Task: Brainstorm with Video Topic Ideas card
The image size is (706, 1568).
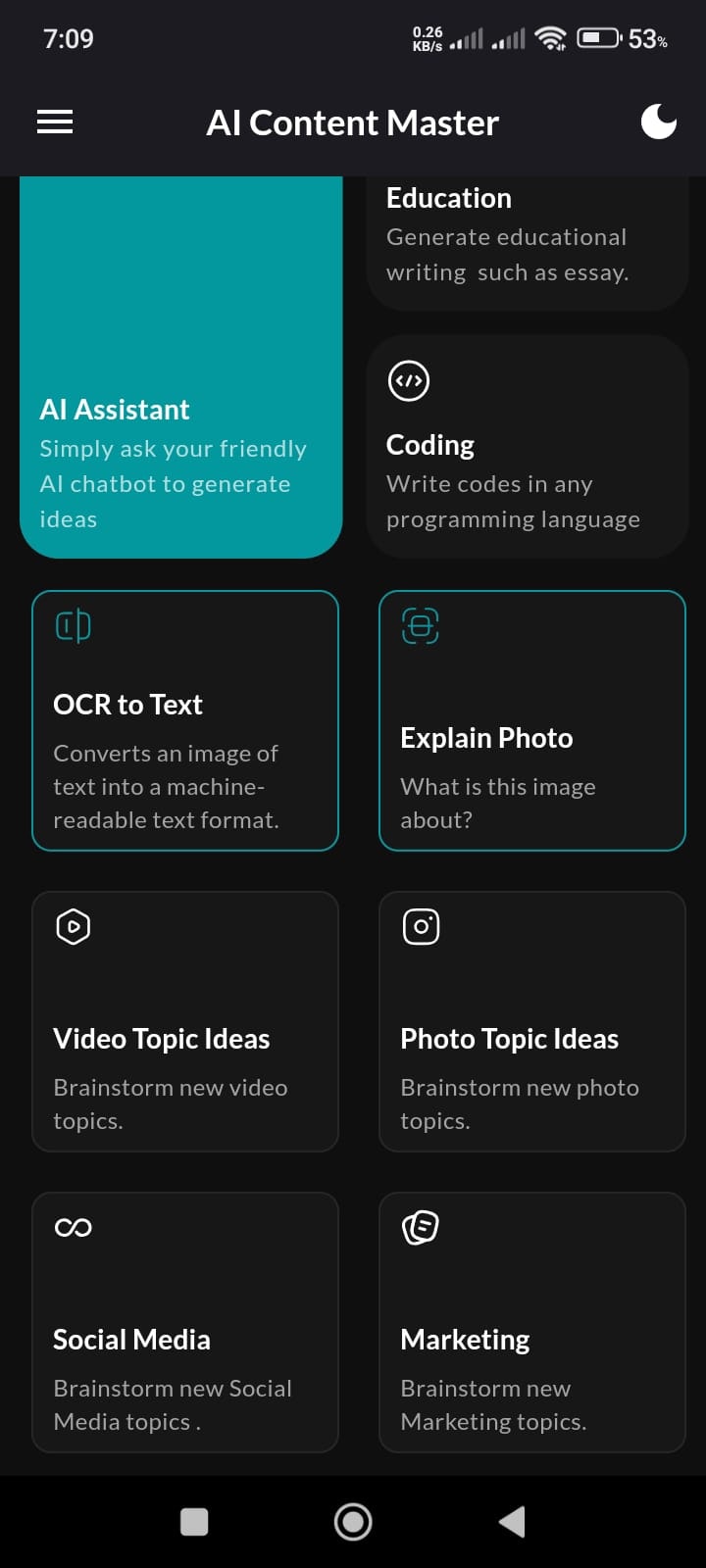Action: (185, 1021)
